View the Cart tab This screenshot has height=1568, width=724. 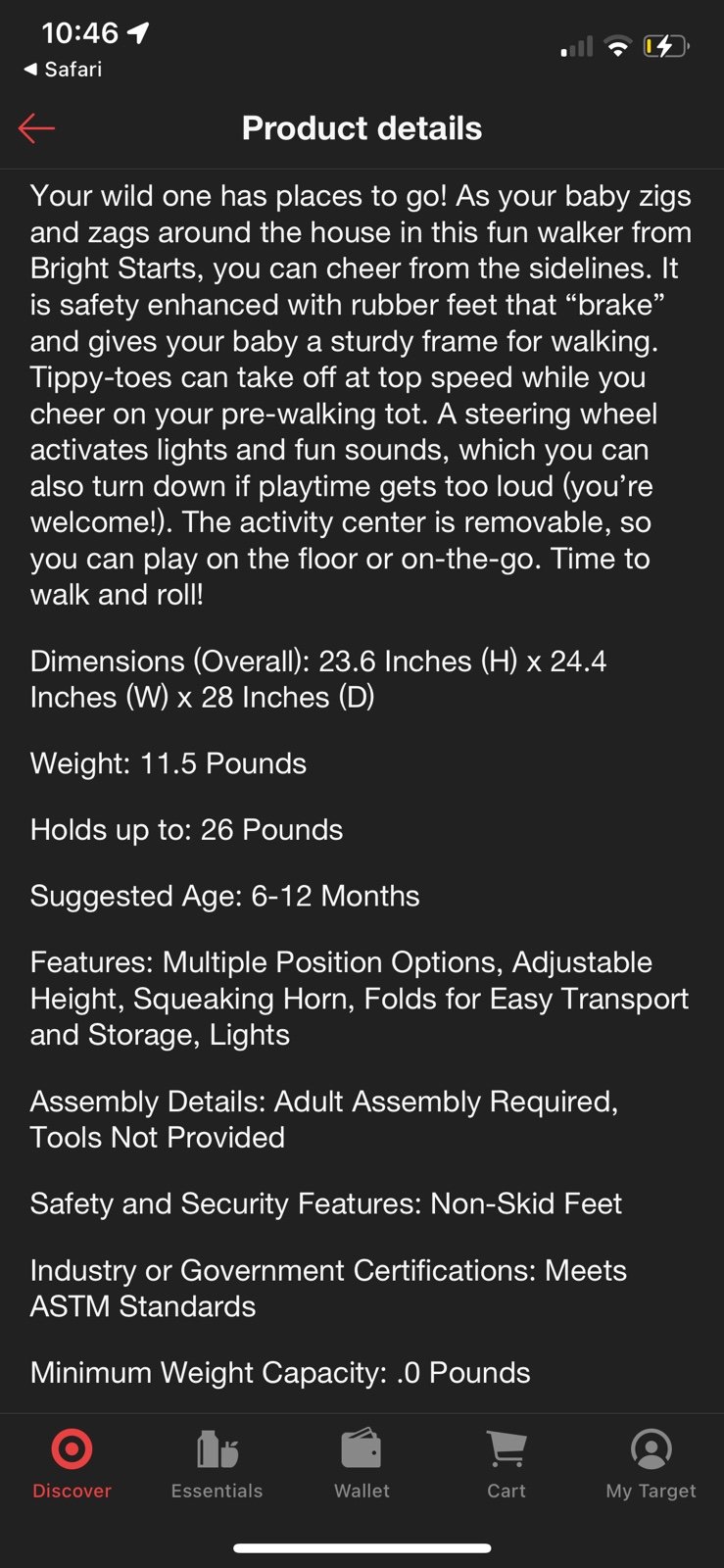coord(507,1464)
